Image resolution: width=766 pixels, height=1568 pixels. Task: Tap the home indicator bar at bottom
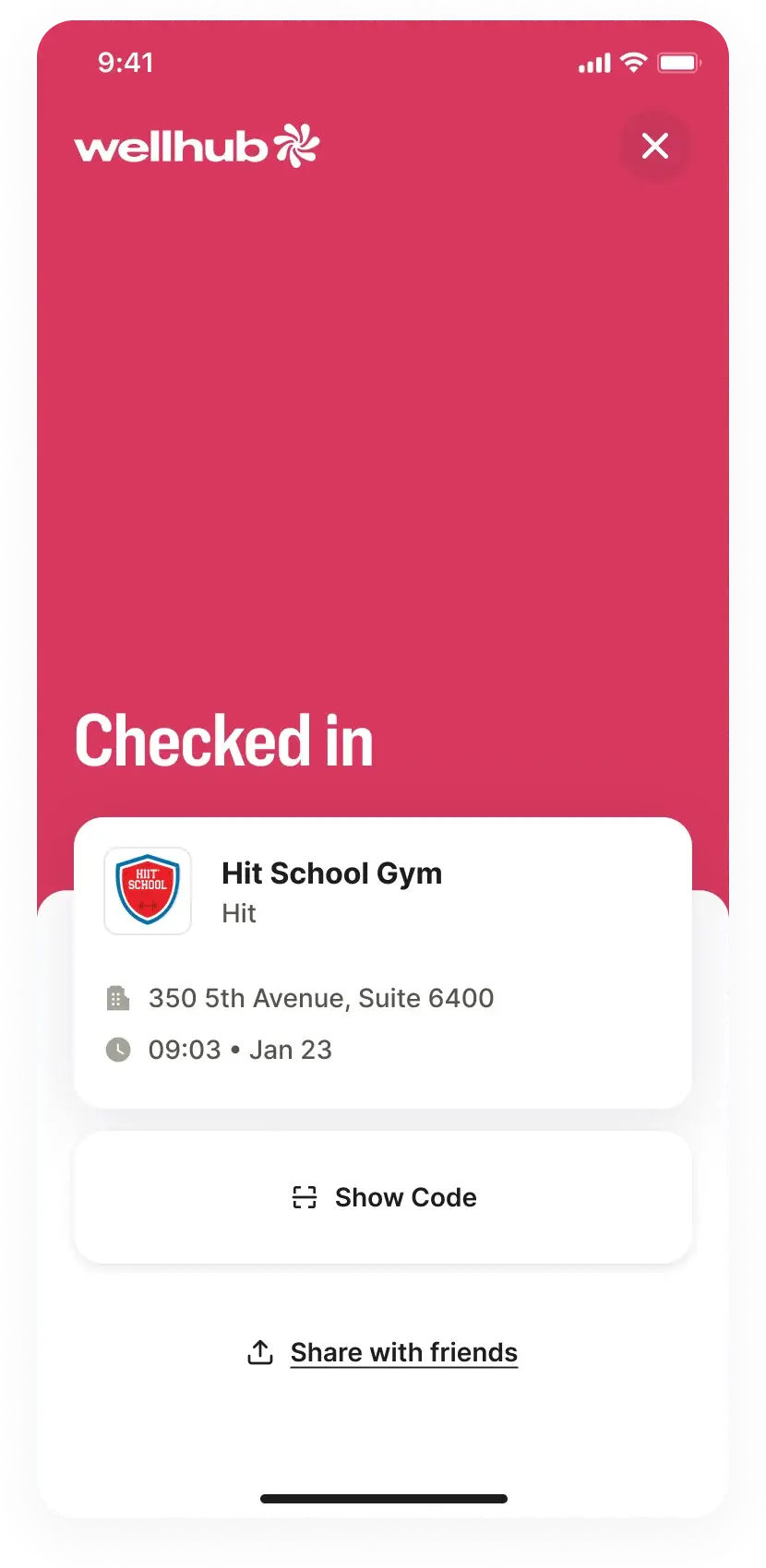pos(383,1499)
